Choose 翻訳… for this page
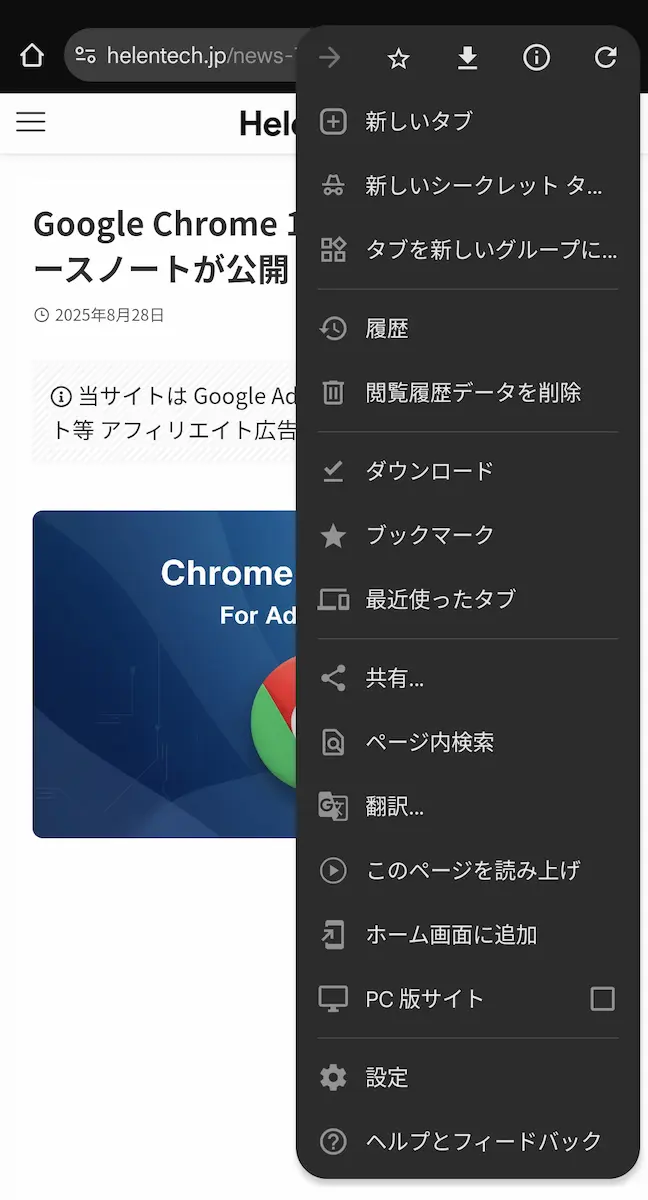 [468, 807]
